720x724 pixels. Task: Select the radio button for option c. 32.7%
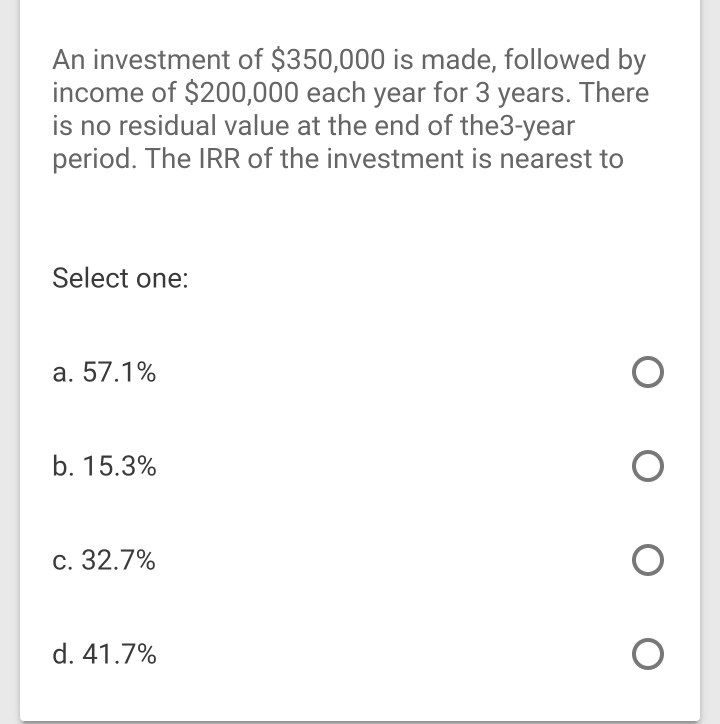point(647,560)
